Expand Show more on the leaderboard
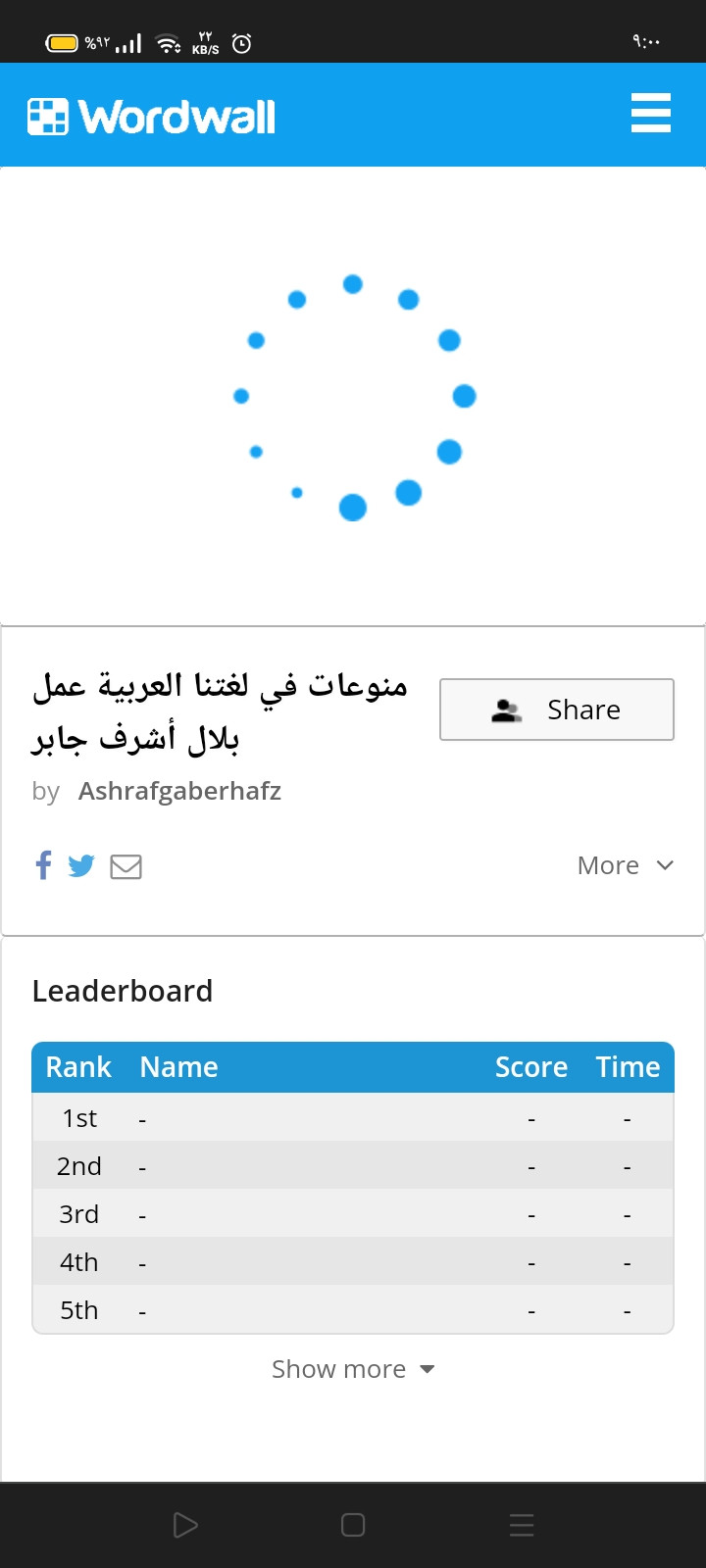706x1568 pixels. pos(353,1369)
